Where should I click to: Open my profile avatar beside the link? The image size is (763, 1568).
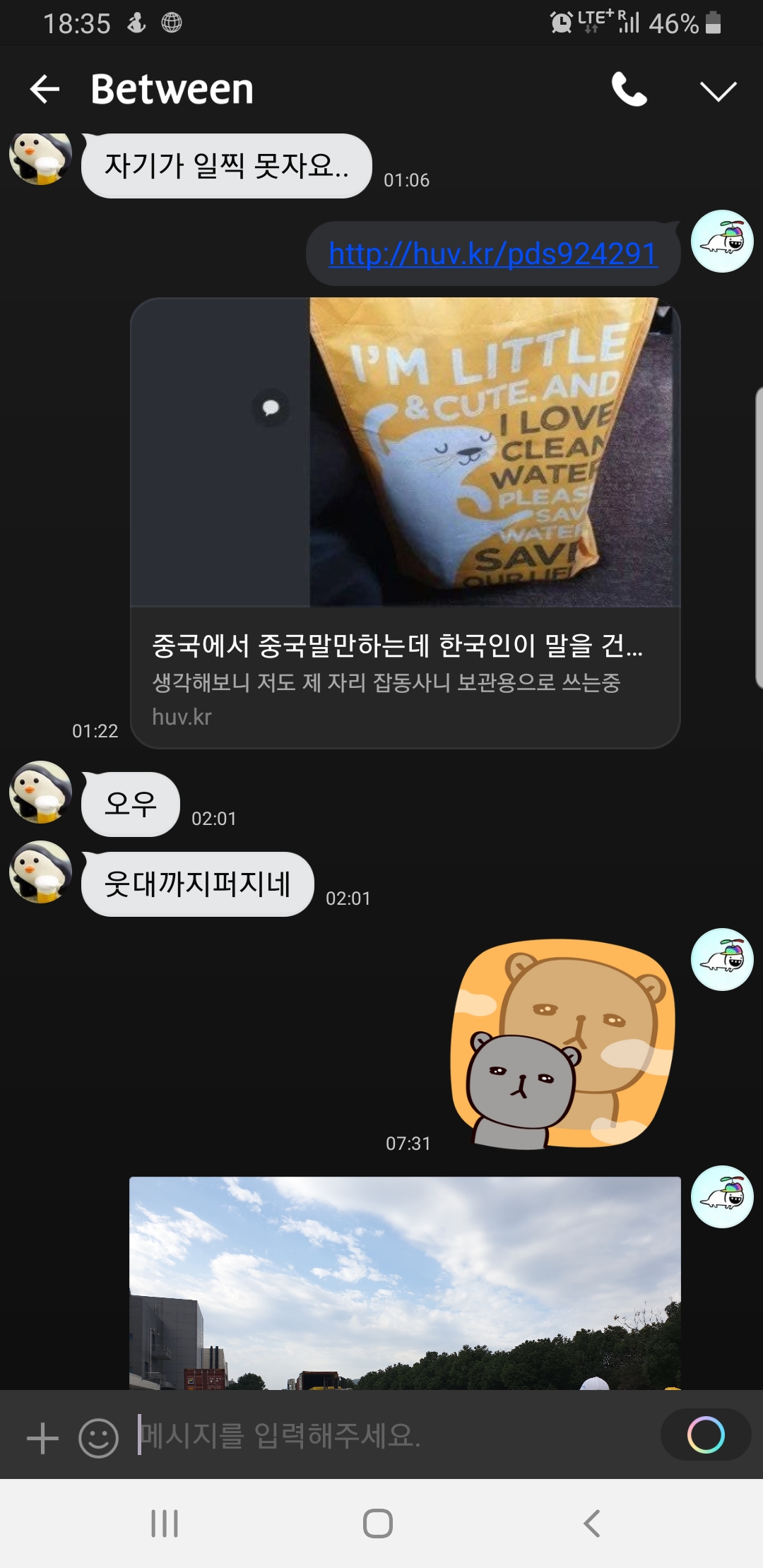721,242
